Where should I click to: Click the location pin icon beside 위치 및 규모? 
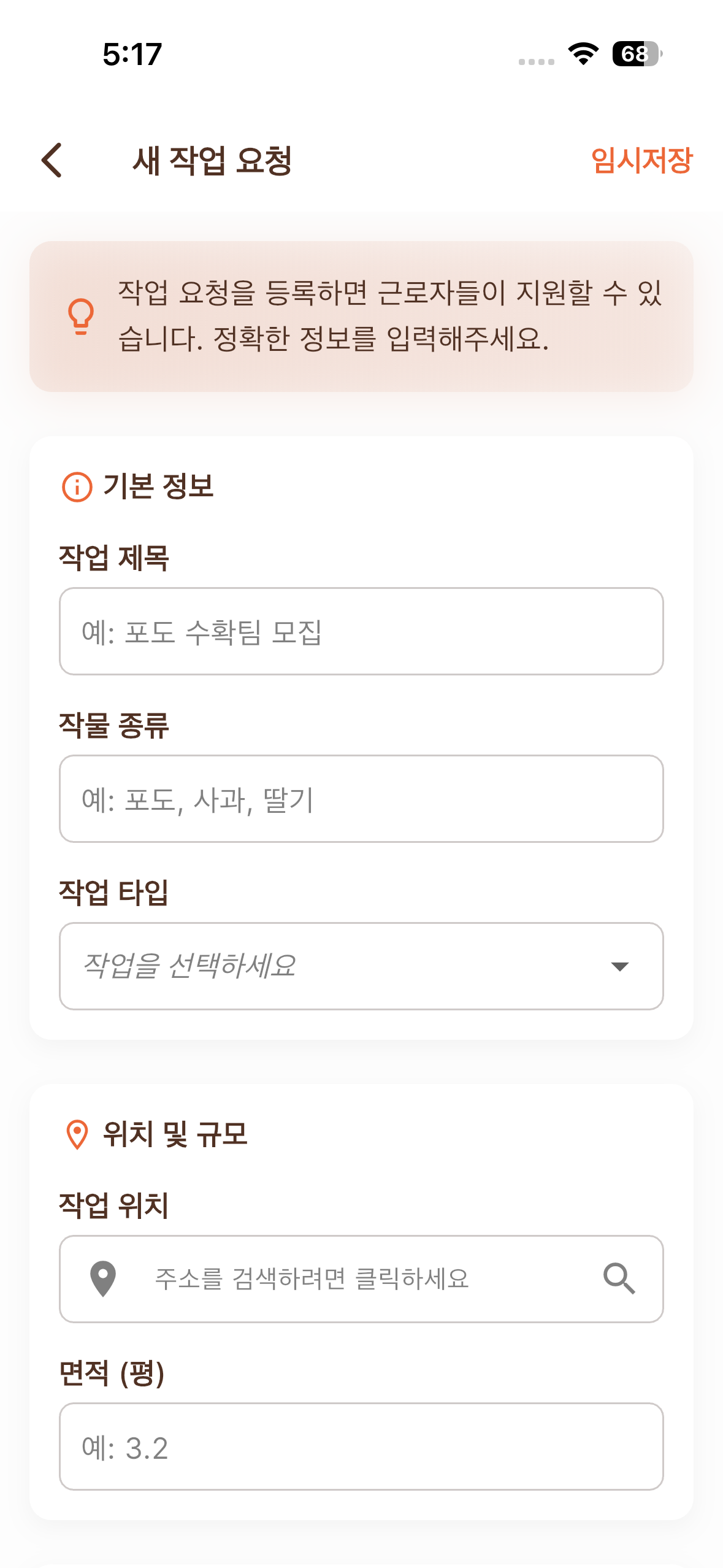pyautogui.click(x=76, y=1132)
